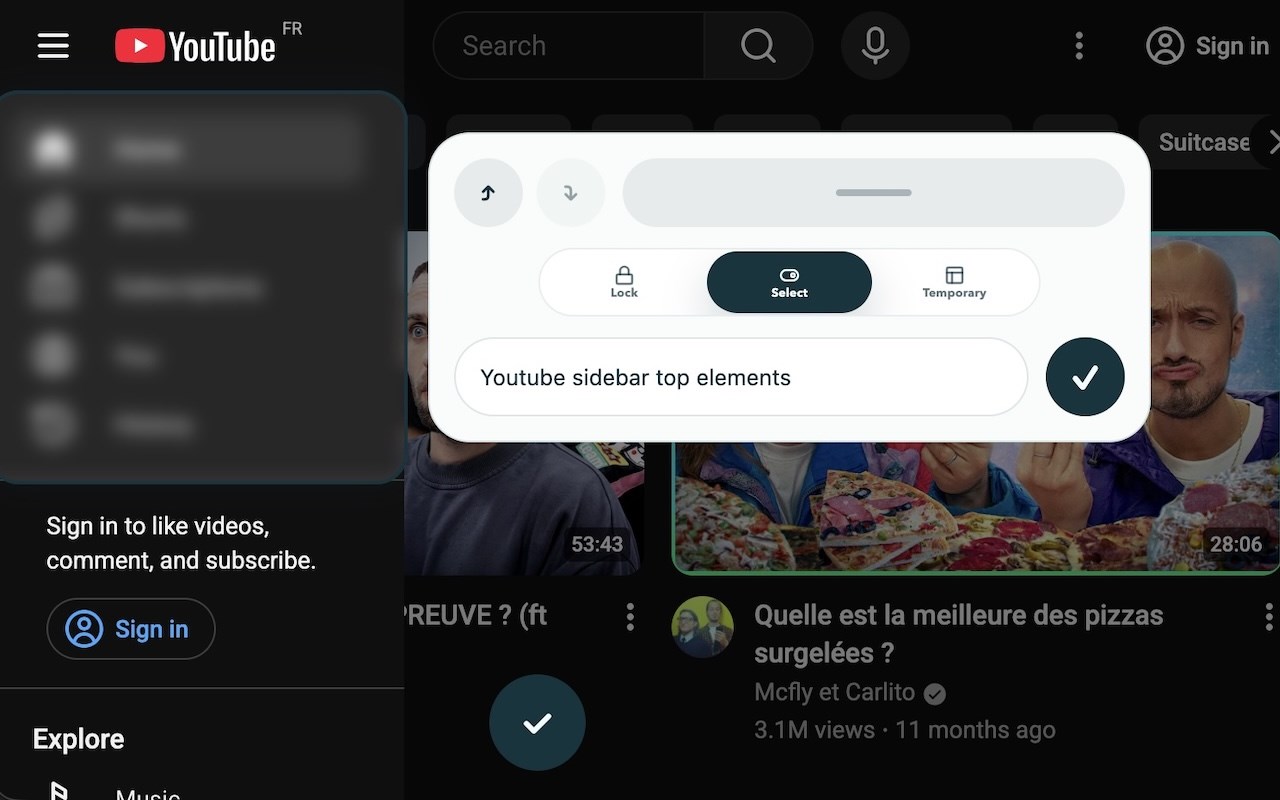Select the Suitcase filter chip
The height and width of the screenshot is (800, 1280).
[1204, 142]
